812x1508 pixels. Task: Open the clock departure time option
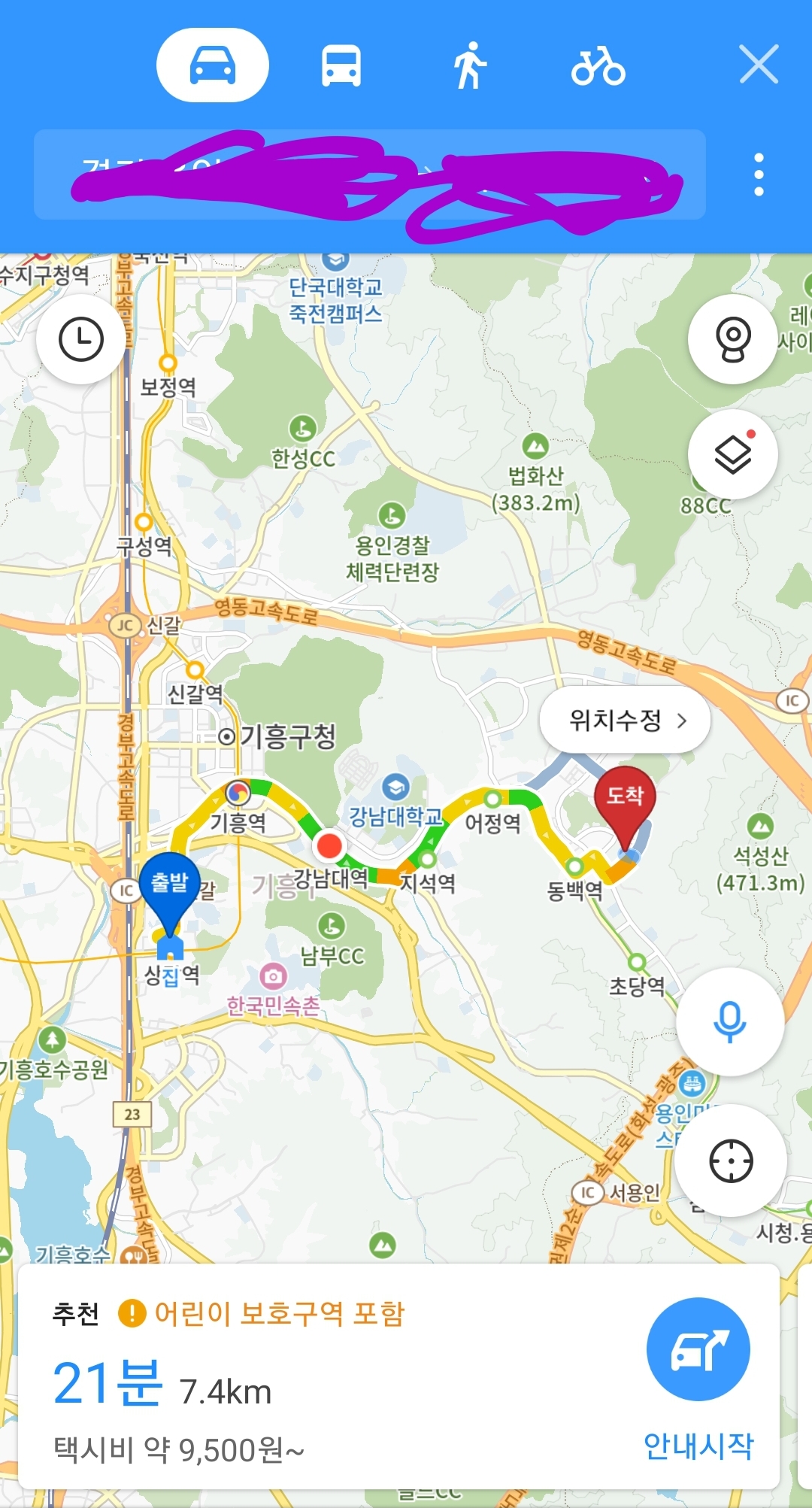point(81,339)
